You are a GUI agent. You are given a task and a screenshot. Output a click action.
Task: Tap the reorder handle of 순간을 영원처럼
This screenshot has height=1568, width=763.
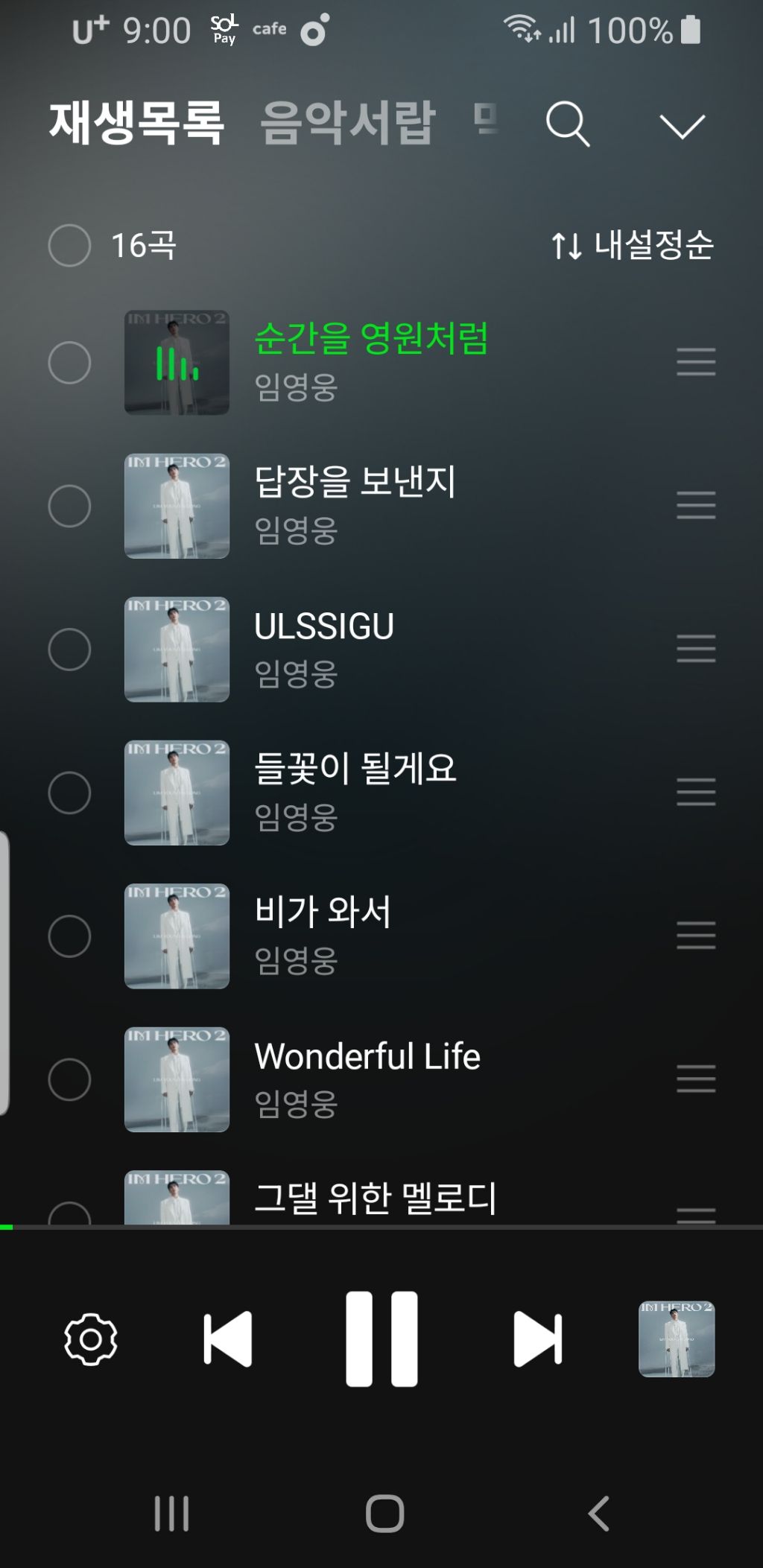point(696,362)
